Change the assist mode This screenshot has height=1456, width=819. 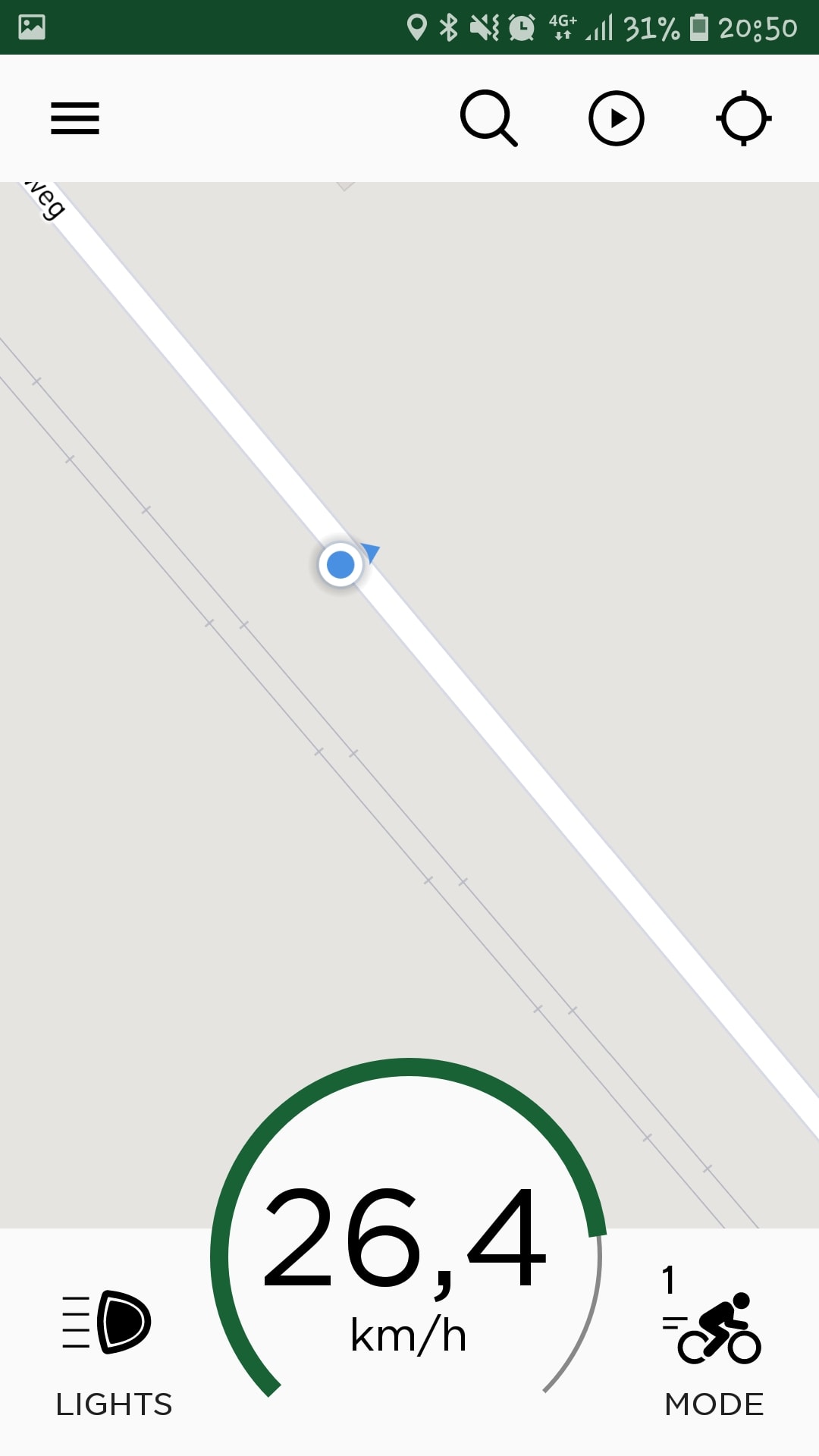713,1342
